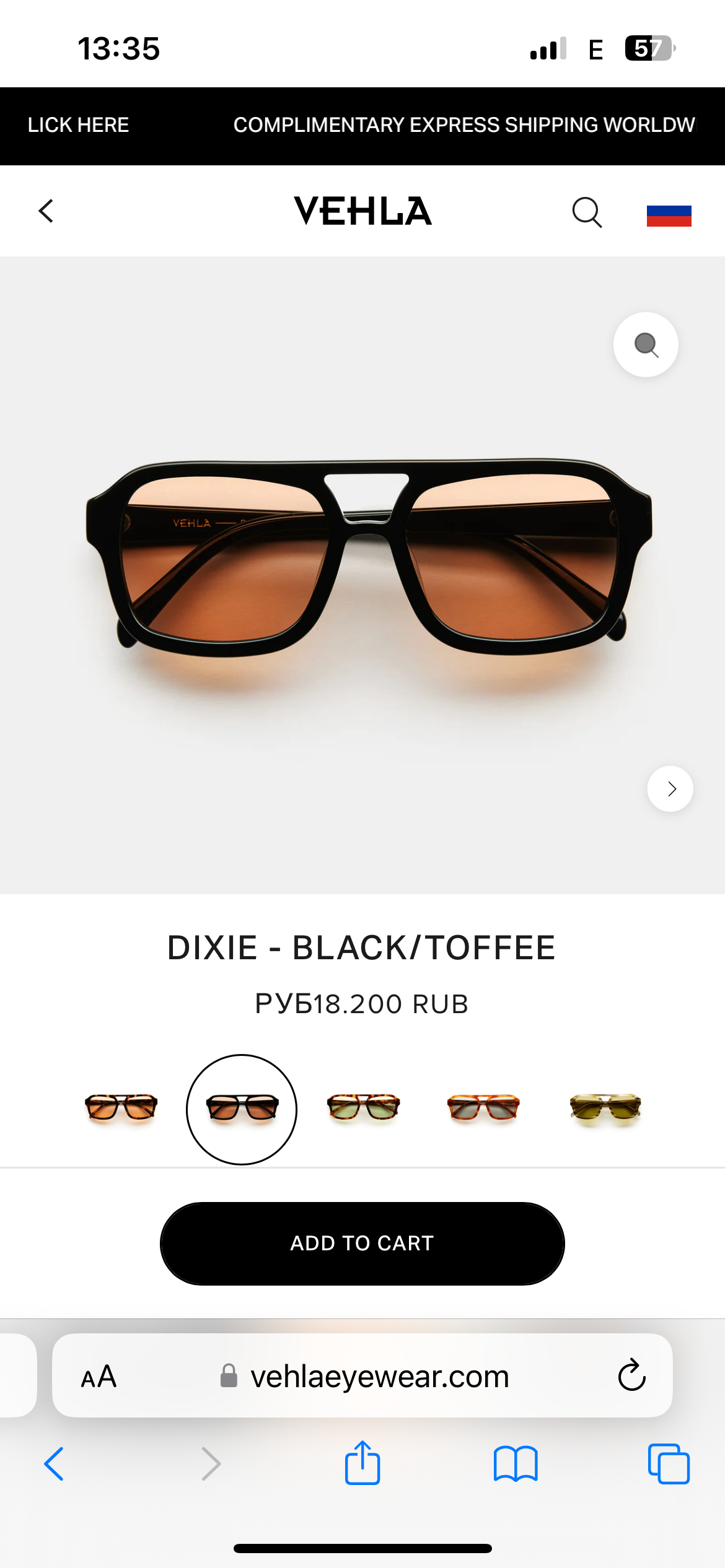View open Safari tabs
Image resolution: width=725 pixels, height=1568 pixels.
pyautogui.click(x=669, y=1464)
